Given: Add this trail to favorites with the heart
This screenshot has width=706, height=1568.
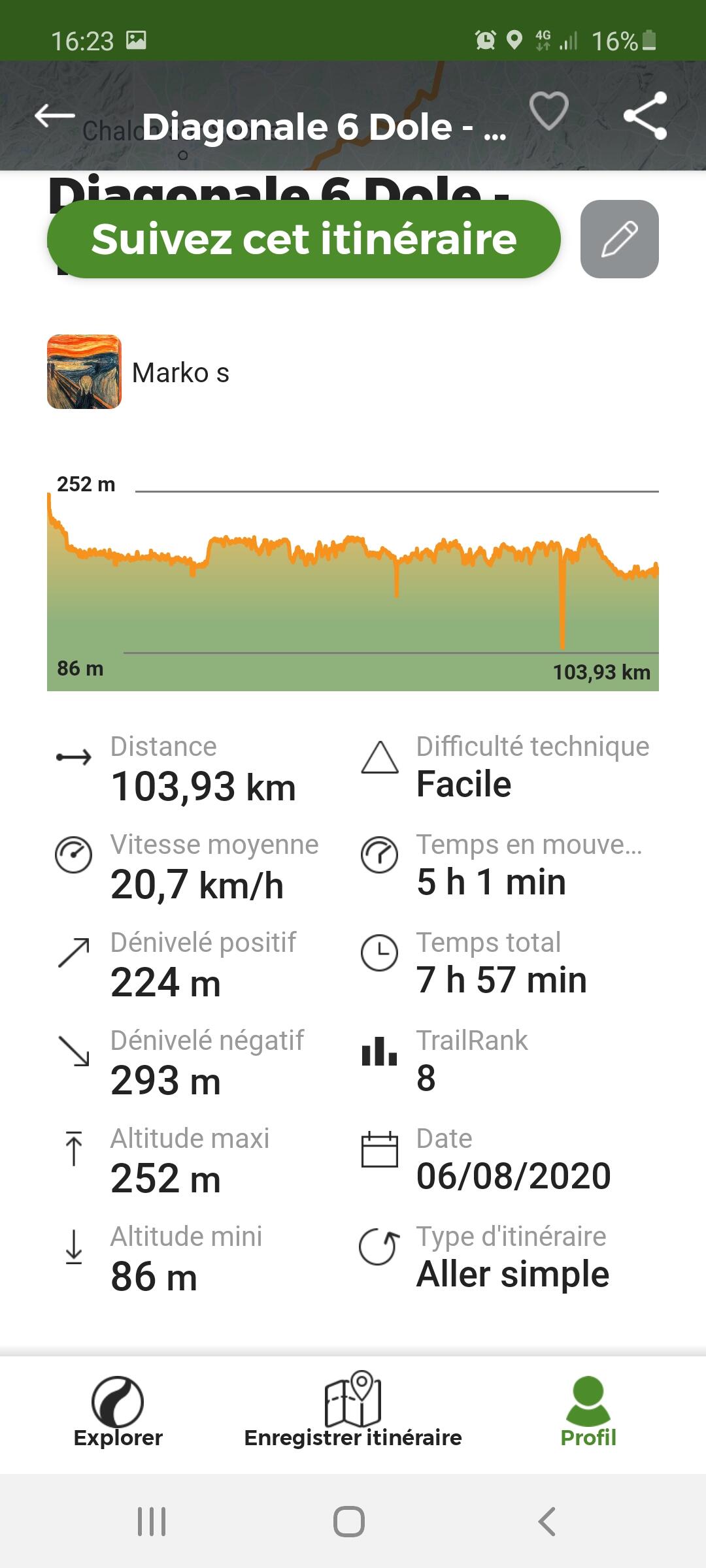Looking at the screenshot, I should tap(548, 110).
